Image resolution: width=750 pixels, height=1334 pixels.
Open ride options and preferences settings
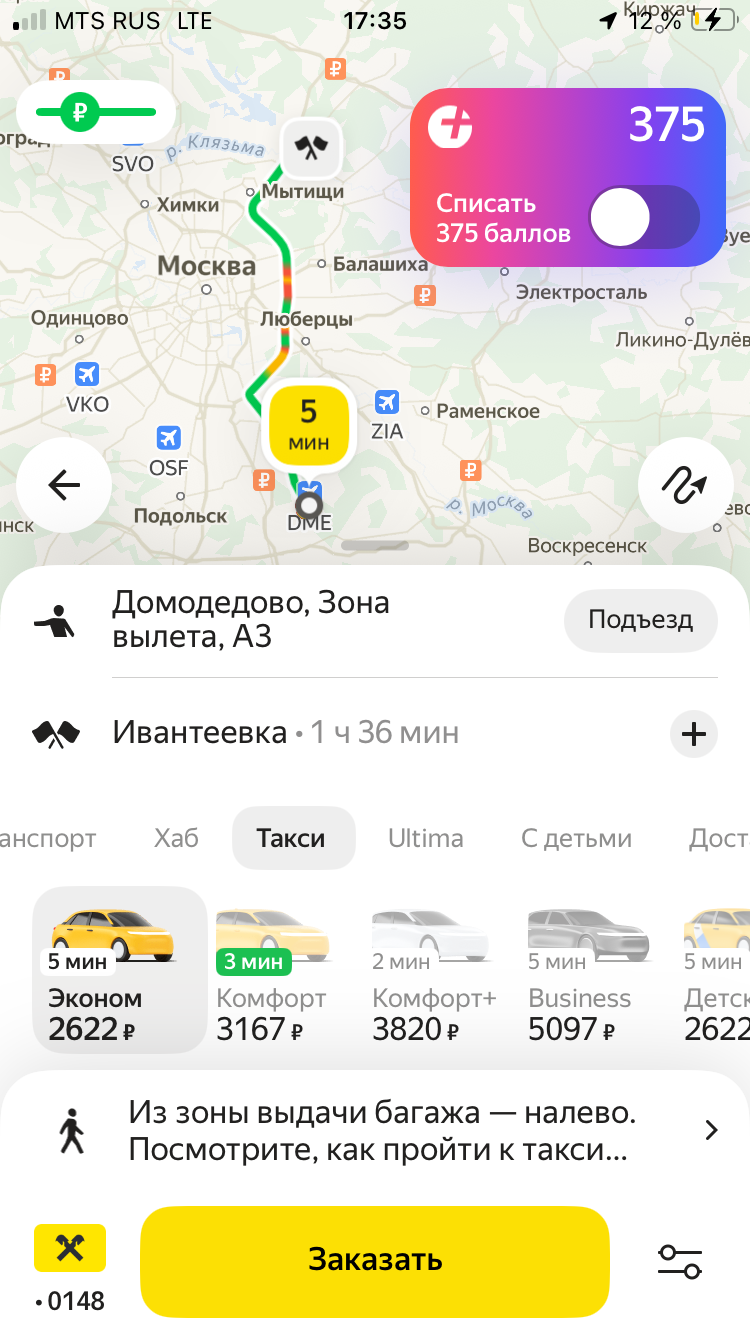(679, 1260)
